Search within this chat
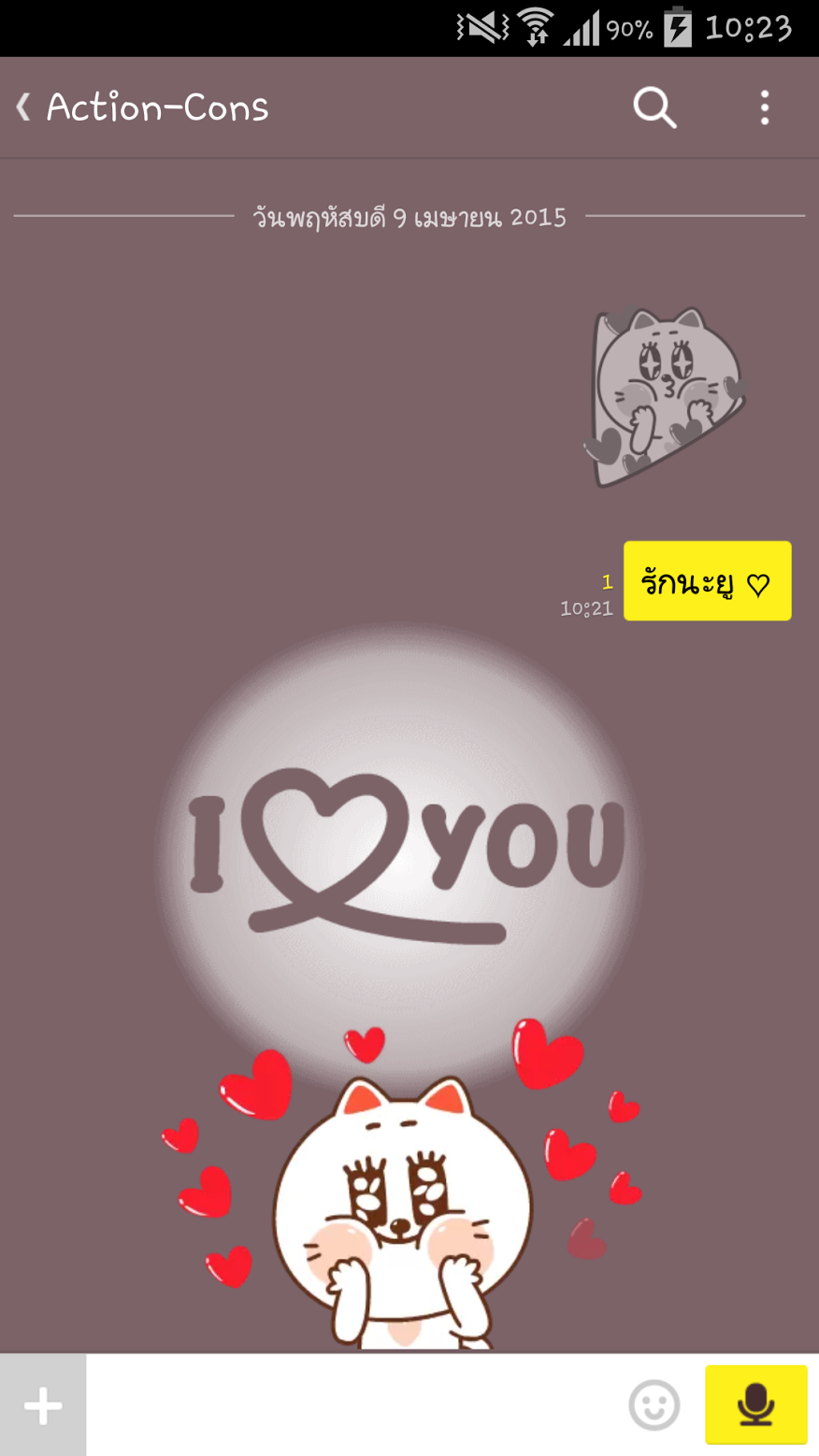 click(x=654, y=107)
